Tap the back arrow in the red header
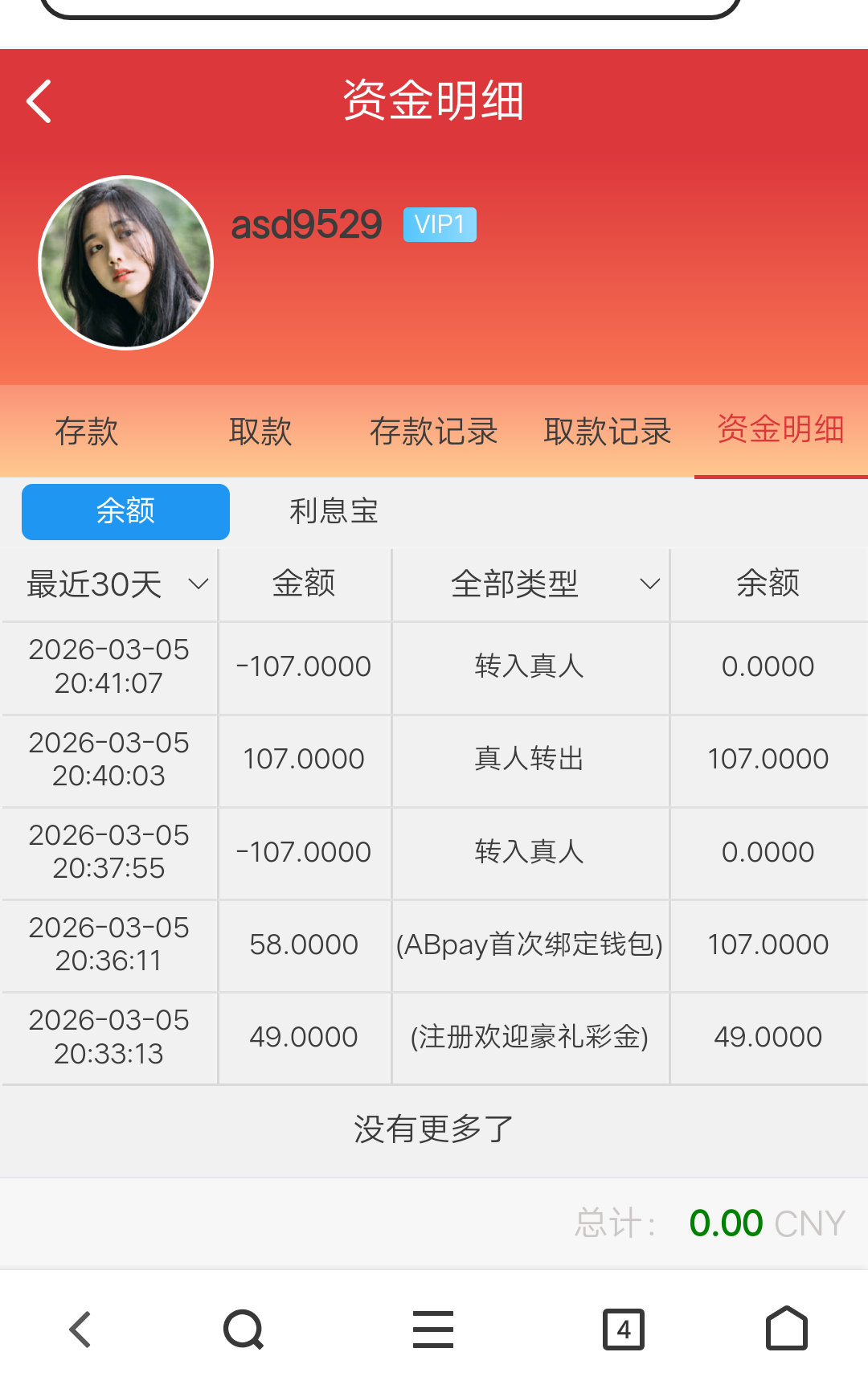Viewport: 868px width, 1389px height. point(37,100)
